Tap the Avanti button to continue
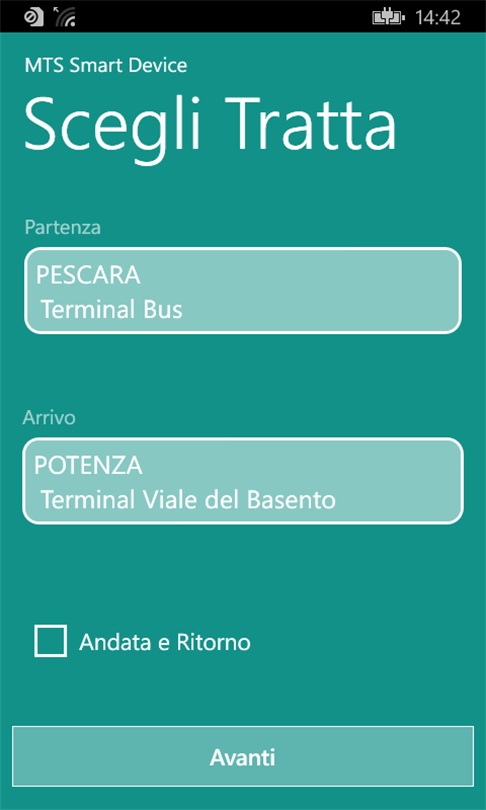The width and height of the screenshot is (486, 810). click(243, 756)
